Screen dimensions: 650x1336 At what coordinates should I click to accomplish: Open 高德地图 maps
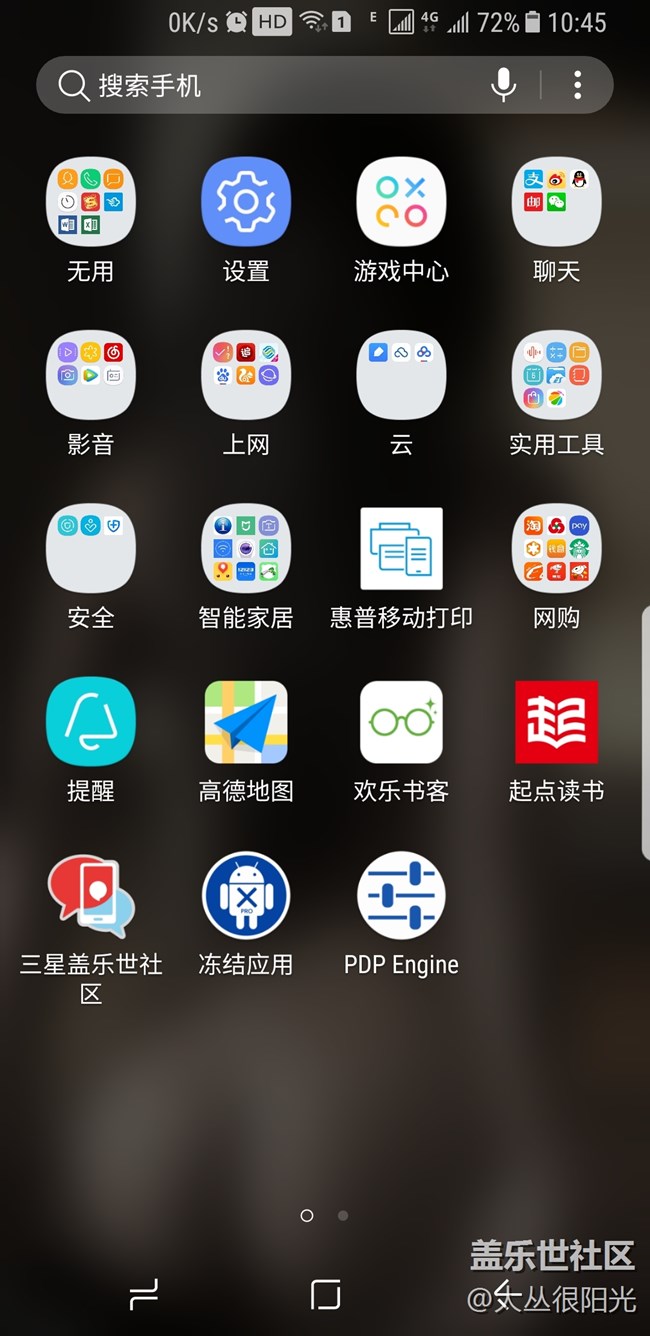pos(246,722)
